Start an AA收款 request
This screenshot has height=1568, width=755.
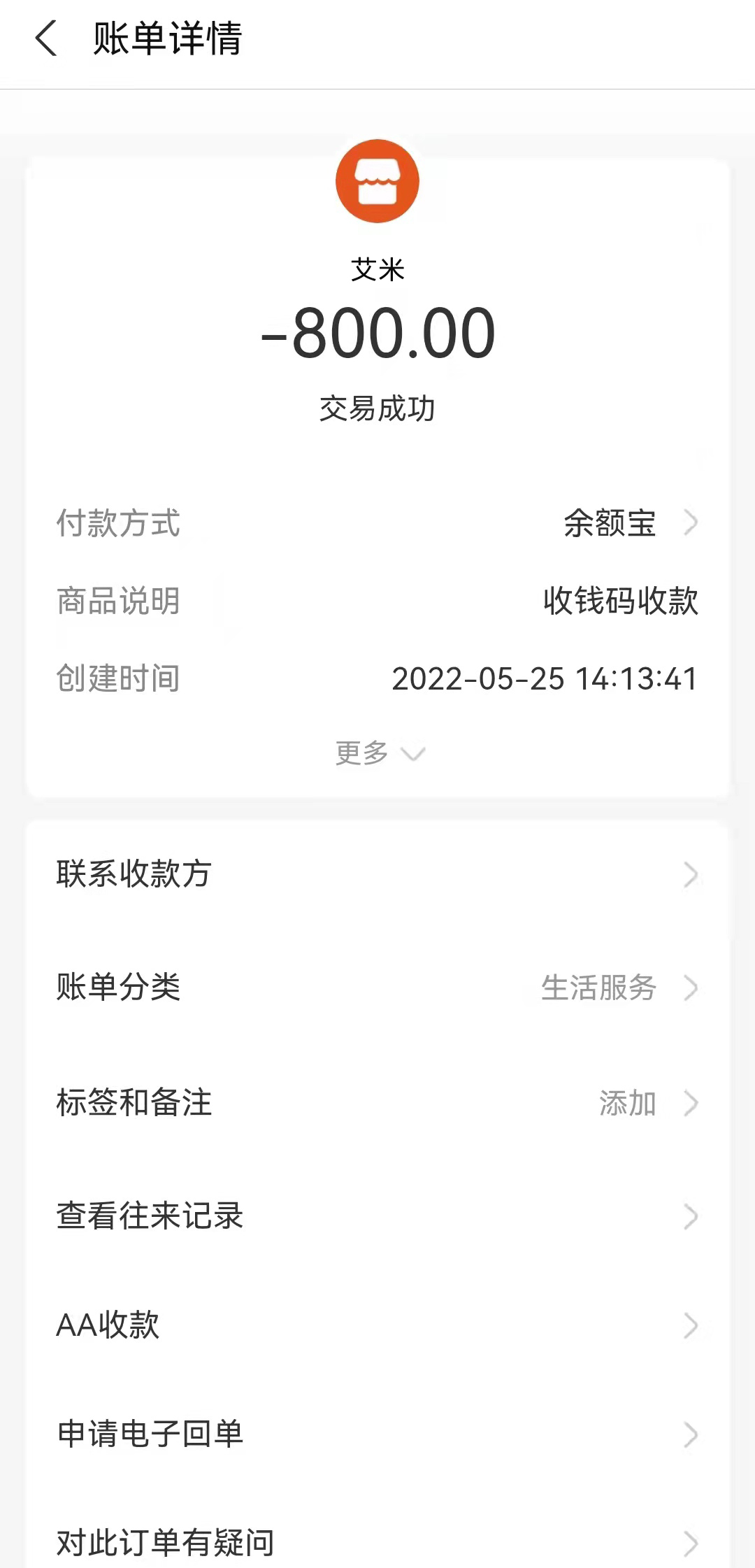click(377, 1325)
